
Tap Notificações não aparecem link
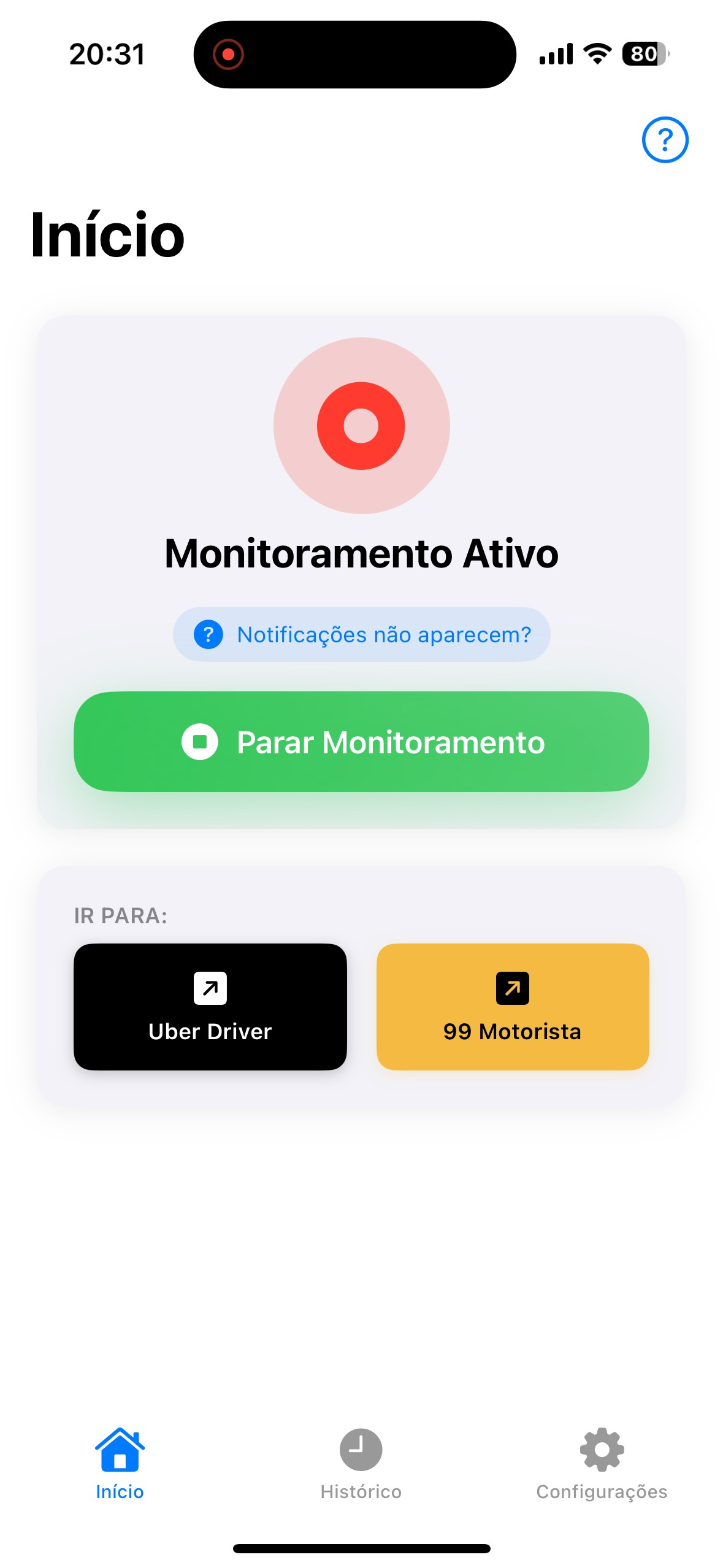point(384,636)
